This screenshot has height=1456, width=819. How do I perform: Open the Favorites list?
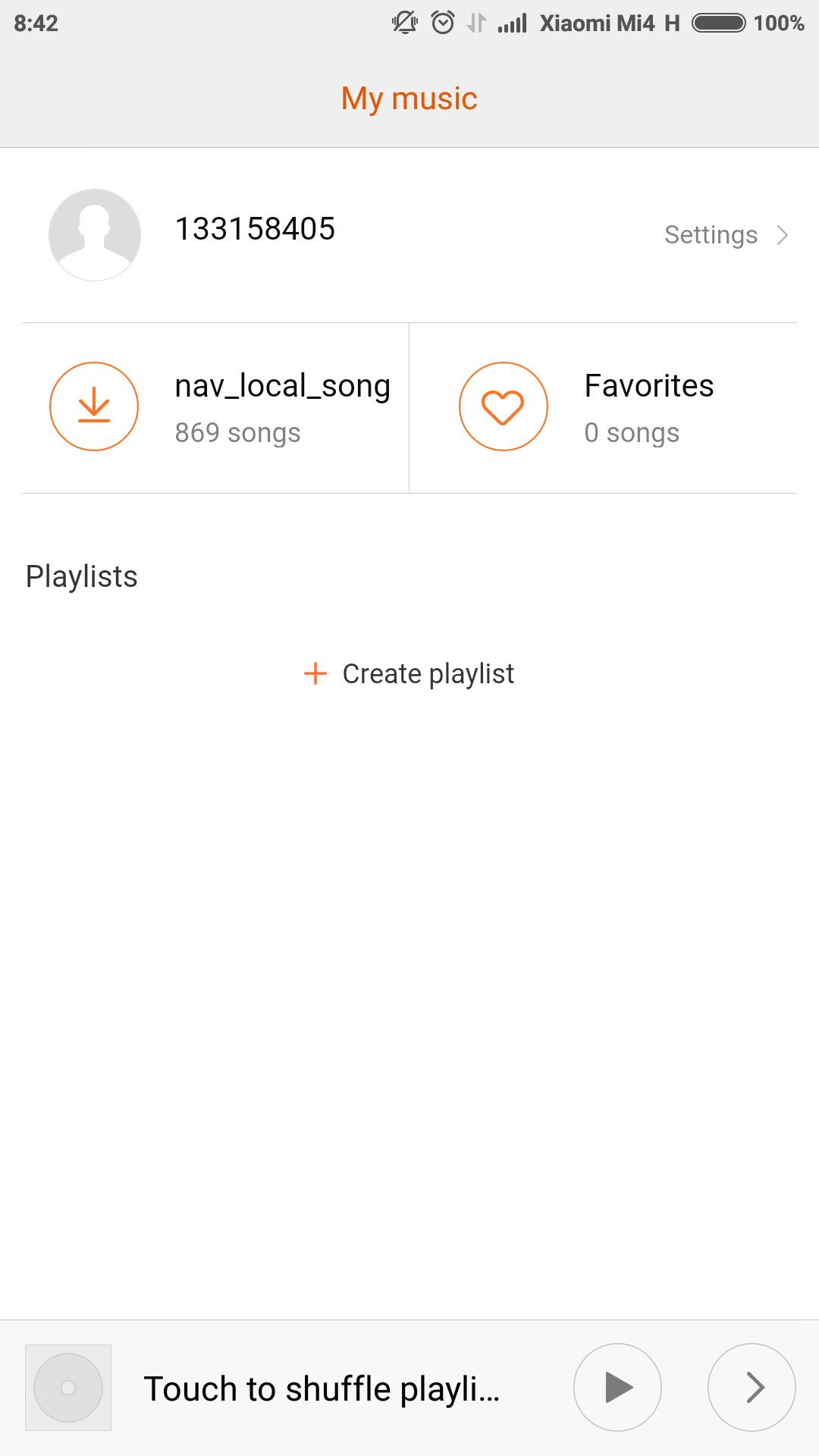click(x=603, y=408)
